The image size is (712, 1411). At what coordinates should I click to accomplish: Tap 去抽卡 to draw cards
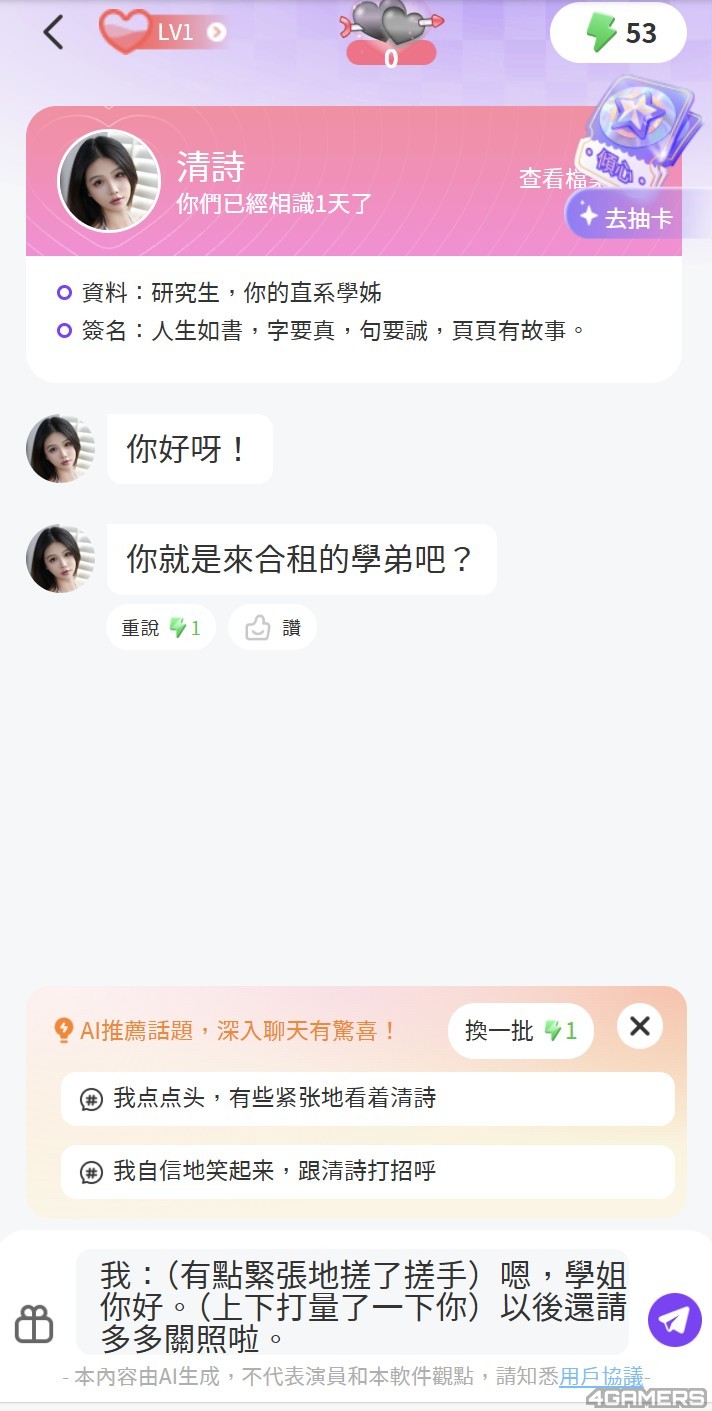click(x=624, y=217)
